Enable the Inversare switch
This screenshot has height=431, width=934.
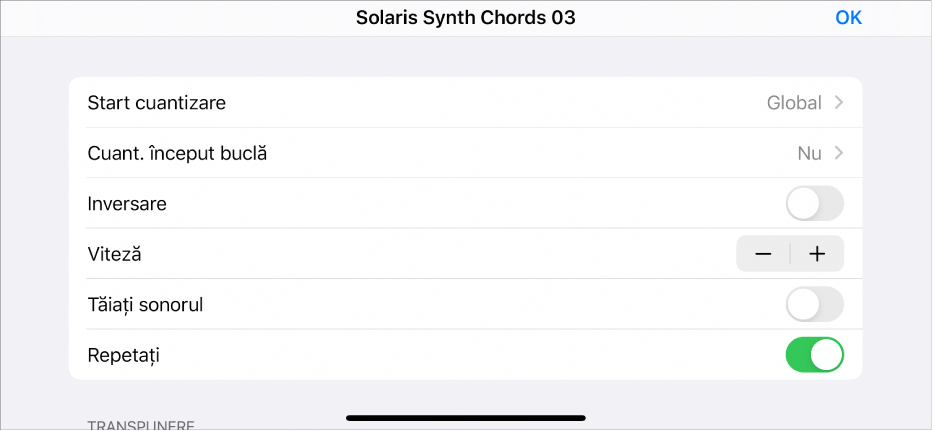(814, 204)
